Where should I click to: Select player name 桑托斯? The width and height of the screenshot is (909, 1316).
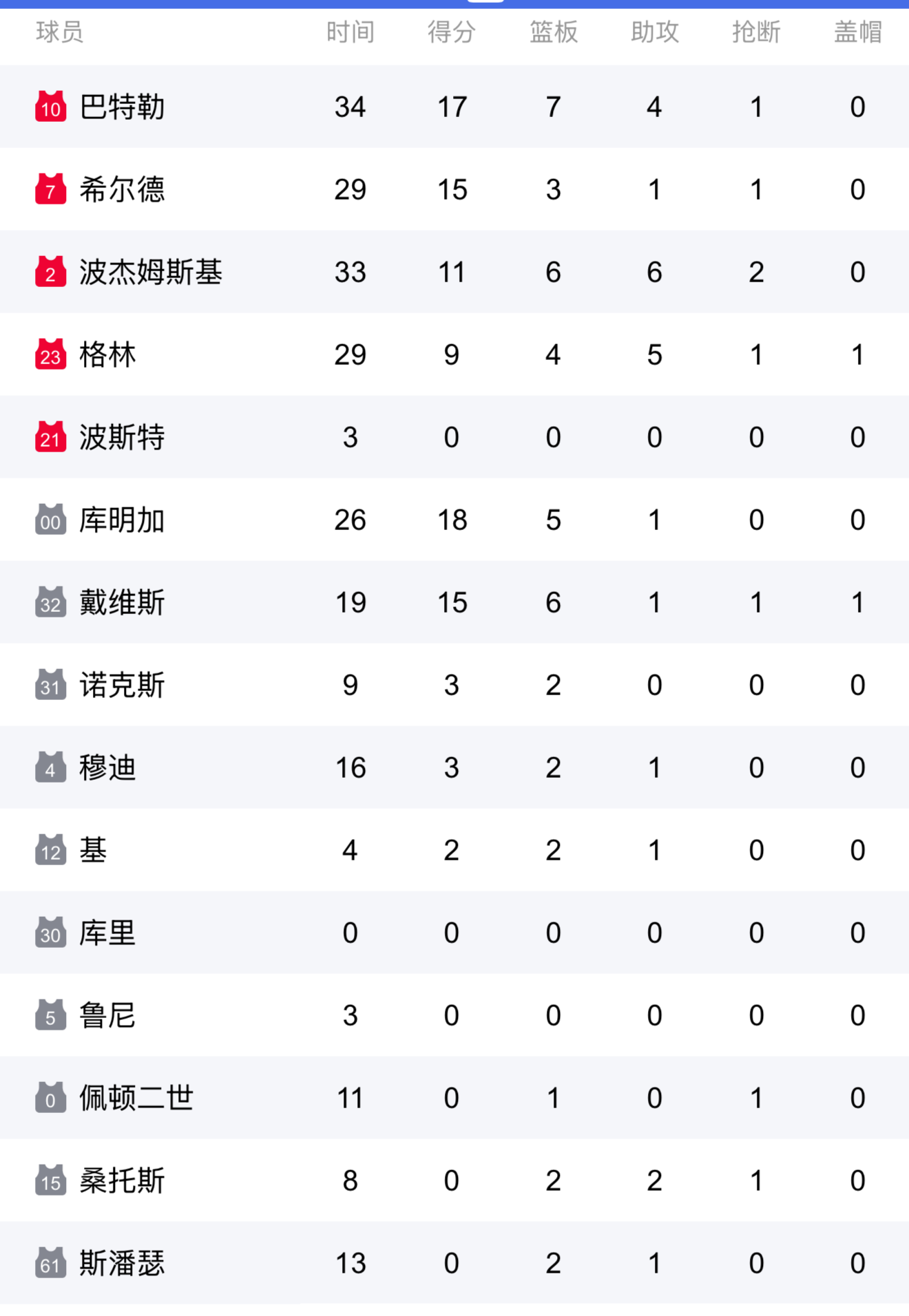123,1180
